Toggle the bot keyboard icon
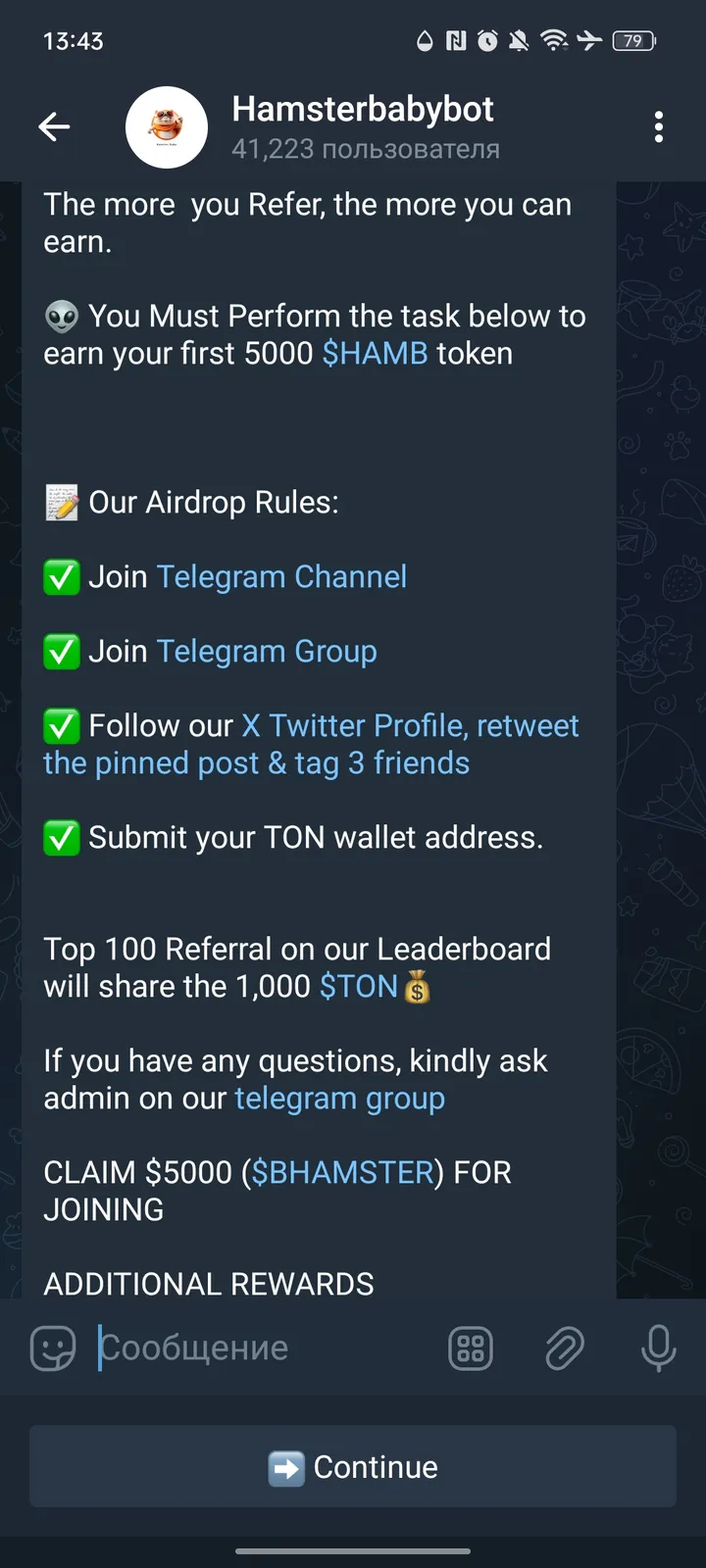 pos(471,1348)
